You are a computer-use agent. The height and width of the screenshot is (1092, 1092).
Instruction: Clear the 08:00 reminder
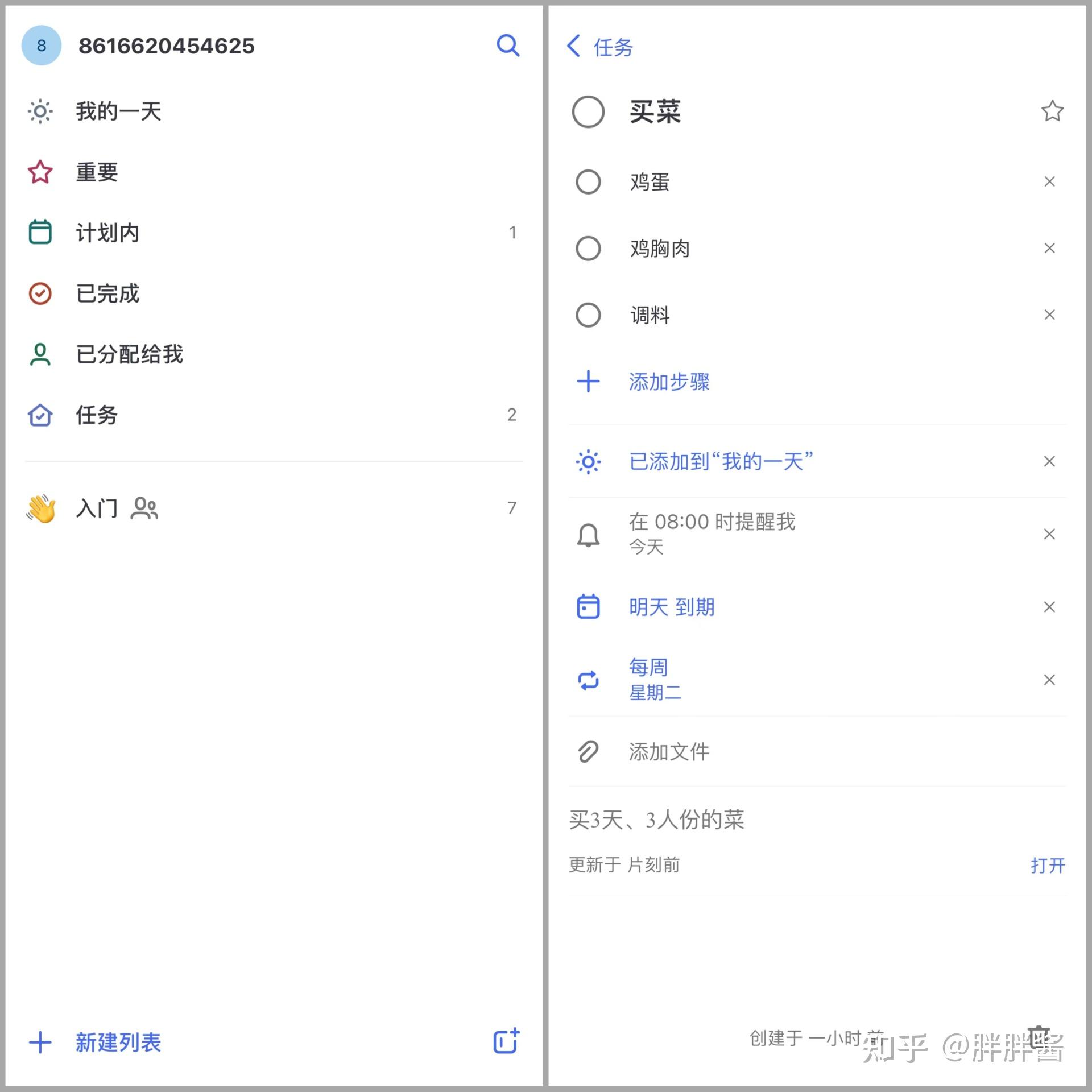[x=1049, y=534]
